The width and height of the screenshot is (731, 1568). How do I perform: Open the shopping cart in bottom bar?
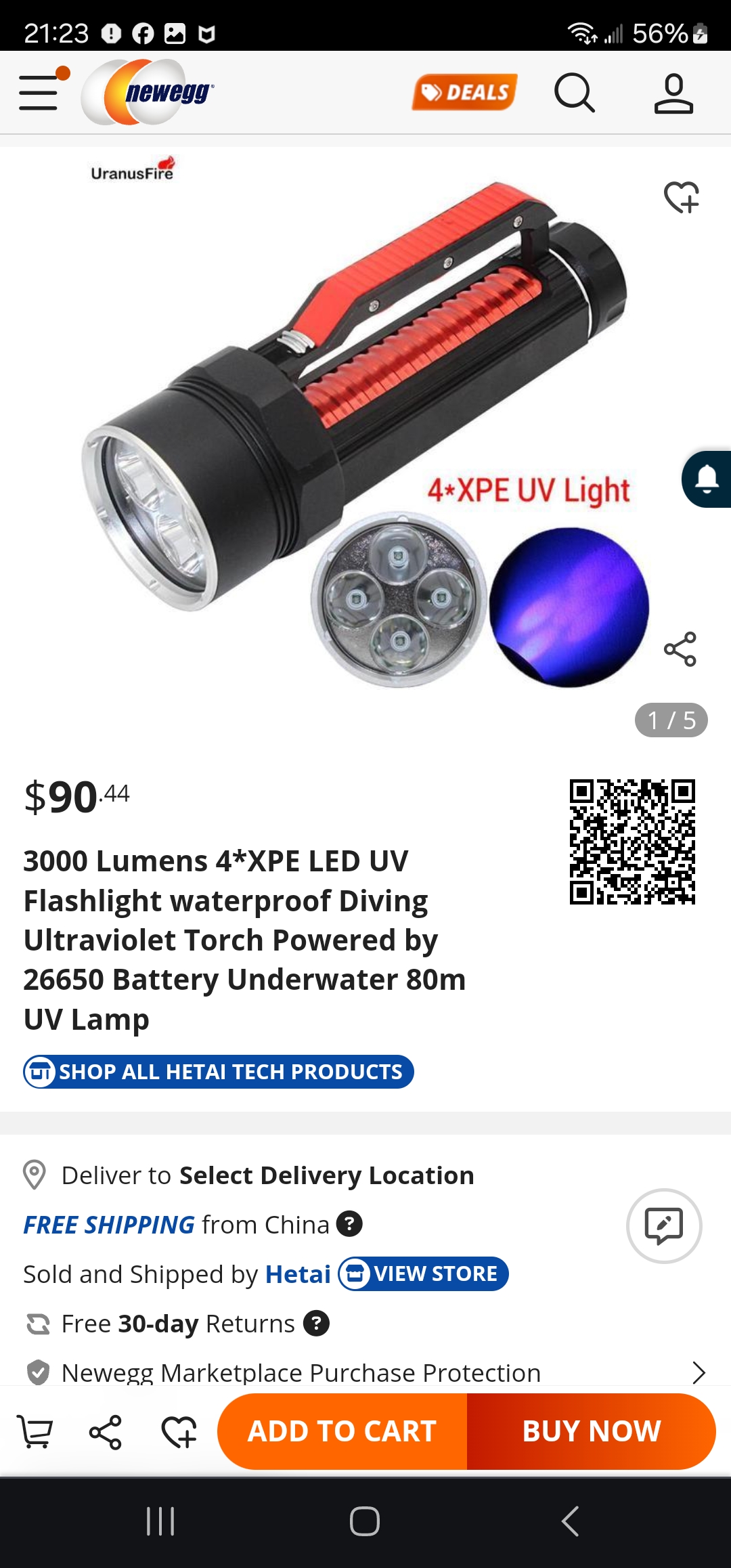(x=35, y=1432)
